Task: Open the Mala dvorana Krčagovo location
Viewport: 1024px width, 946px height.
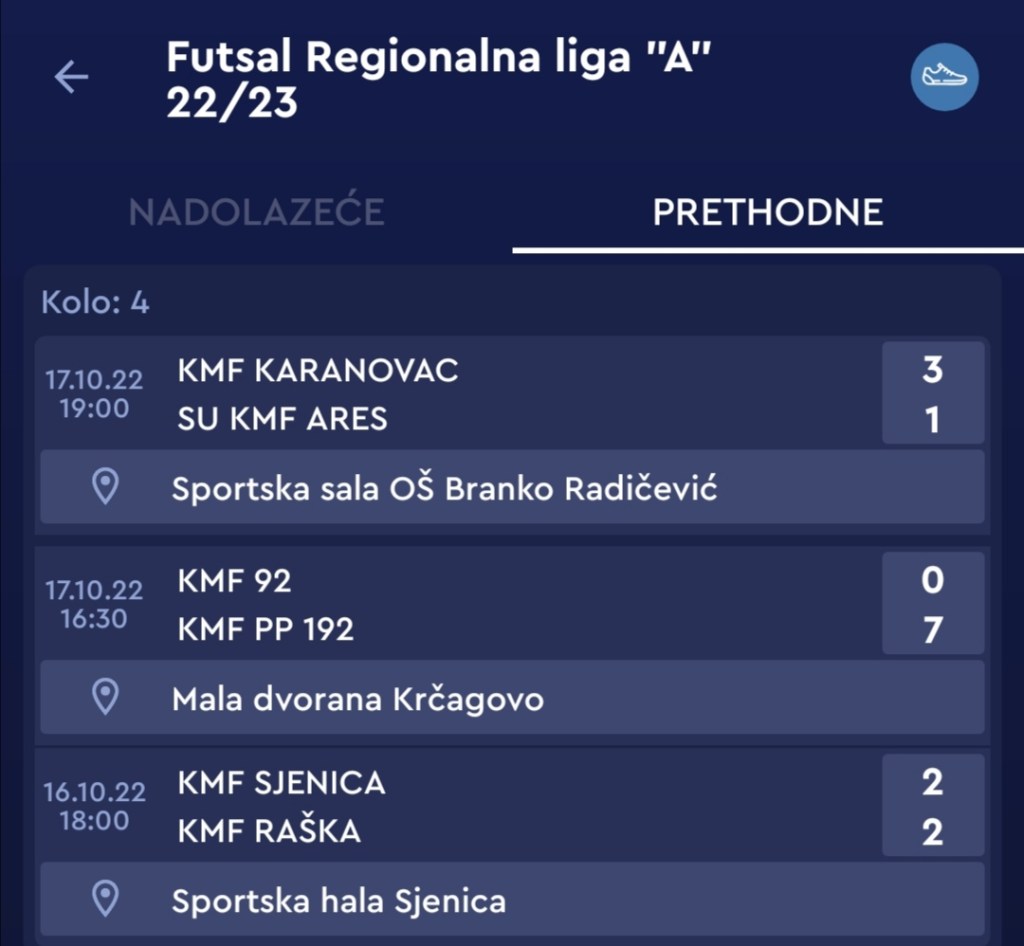Action: (x=512, y=698)
